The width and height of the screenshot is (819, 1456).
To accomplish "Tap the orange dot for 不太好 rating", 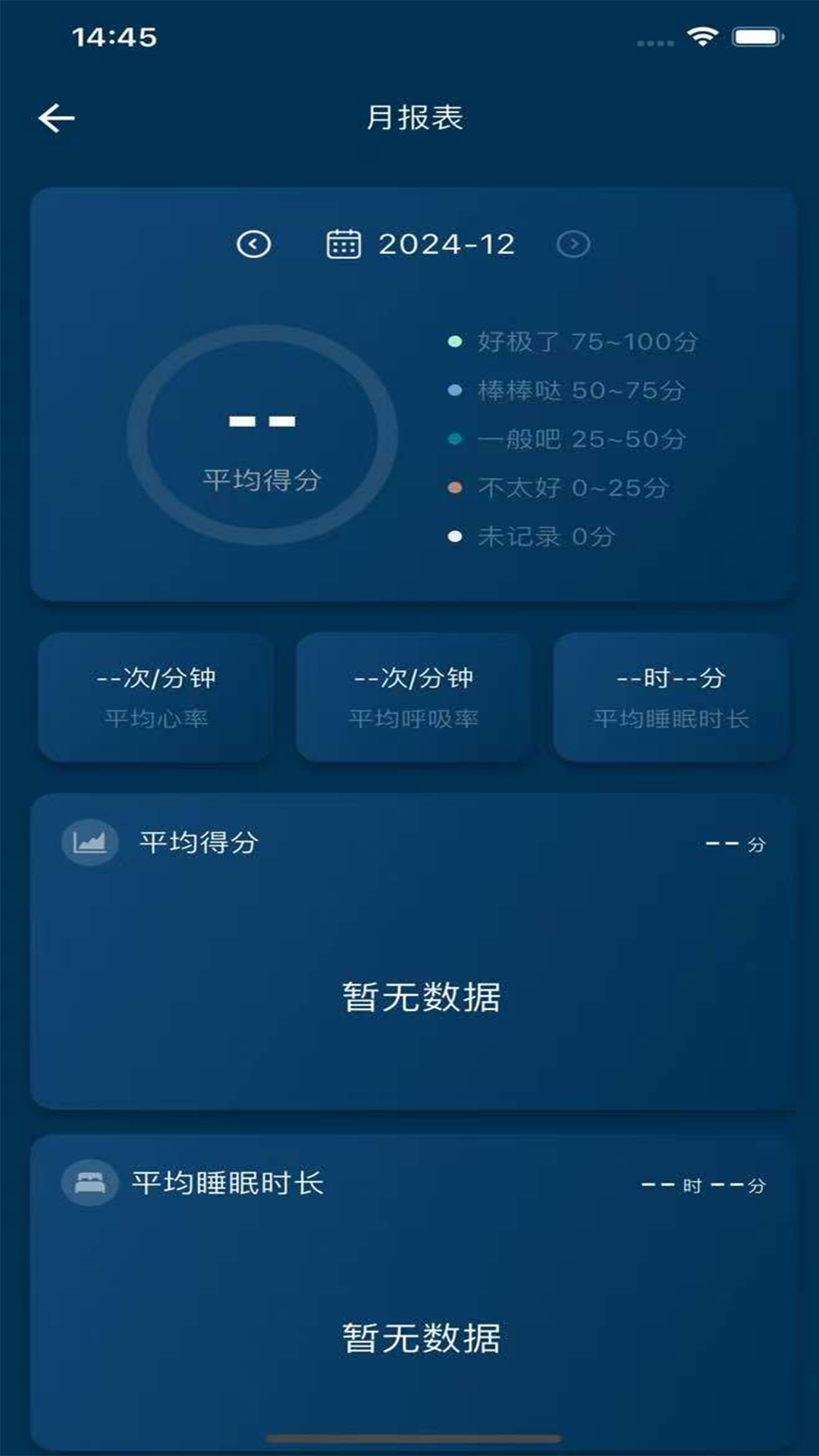I will [455, 488].
